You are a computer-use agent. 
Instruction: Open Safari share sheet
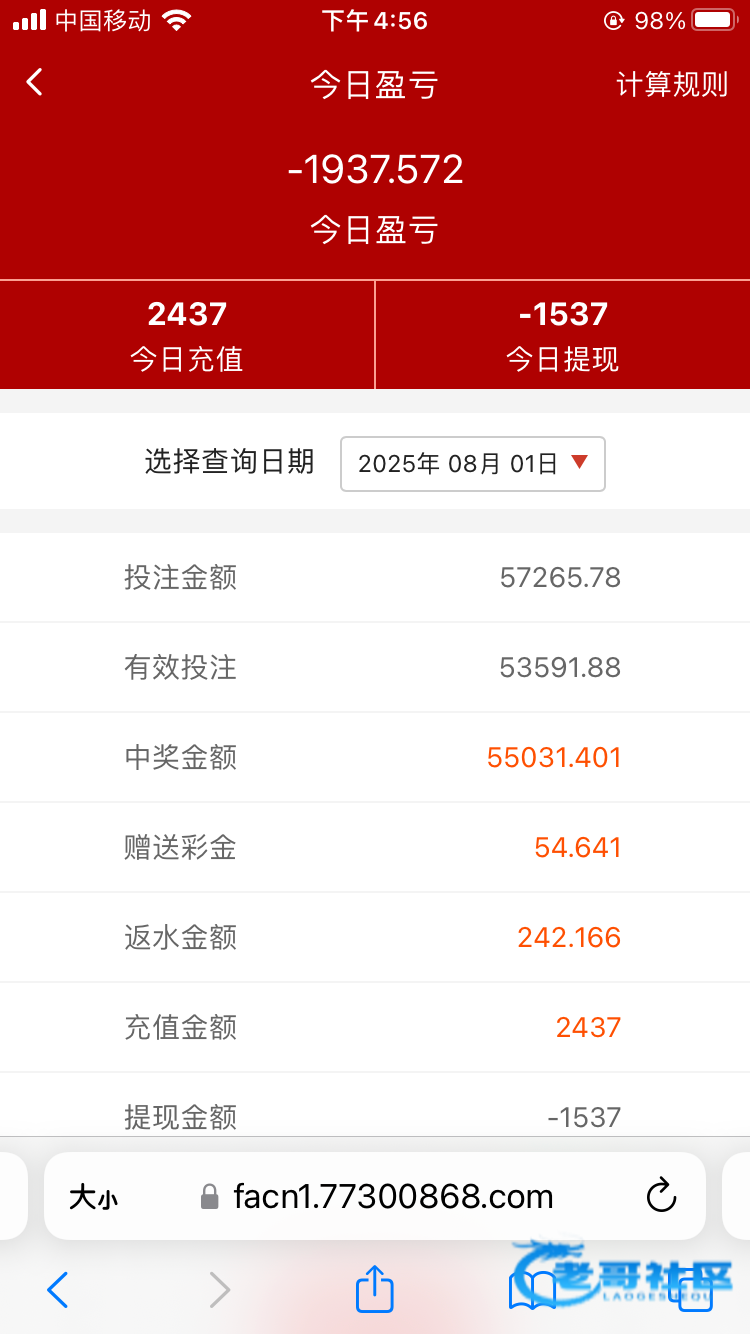click(x=375, y=1288)
